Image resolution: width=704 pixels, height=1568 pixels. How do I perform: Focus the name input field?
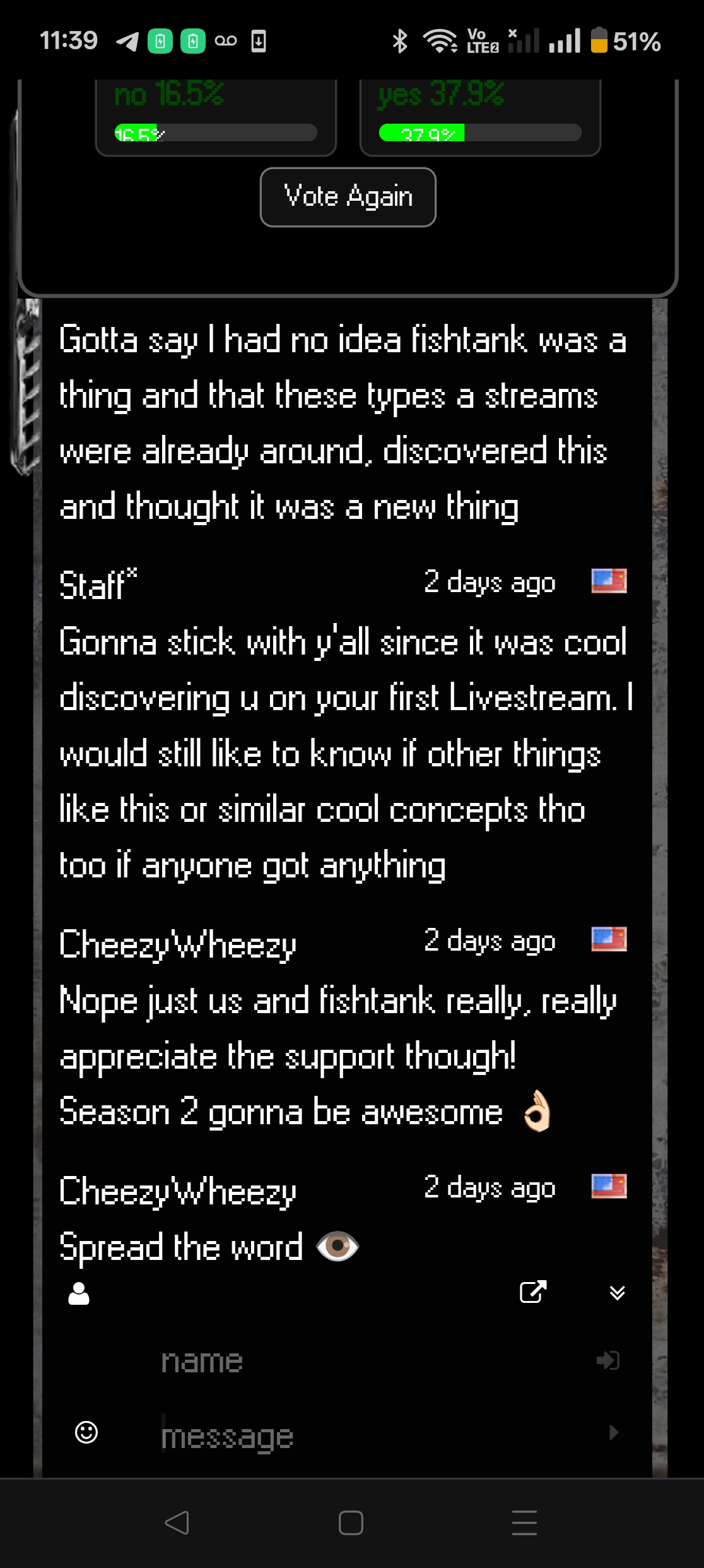coord(372,1361)
